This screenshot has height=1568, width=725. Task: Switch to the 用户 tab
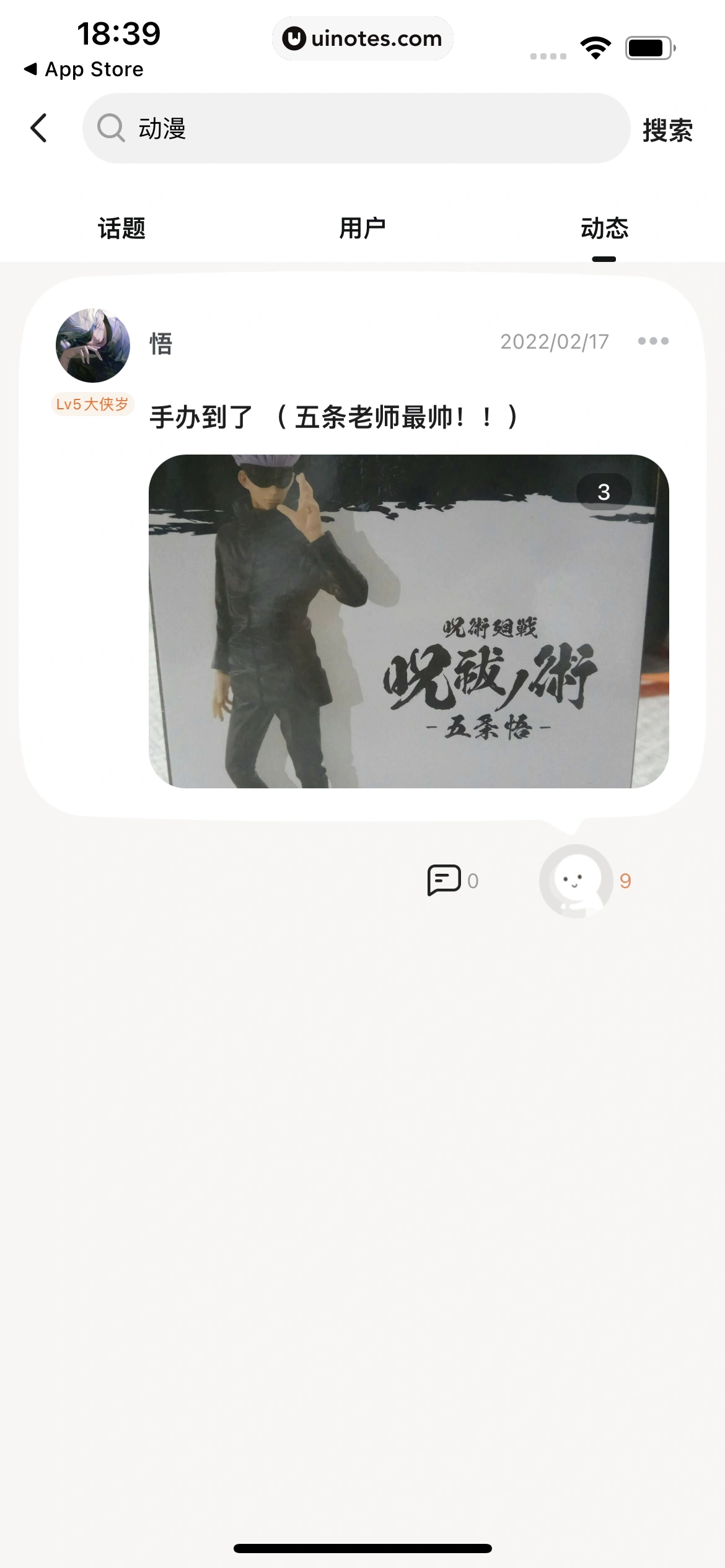coord(362,229)
